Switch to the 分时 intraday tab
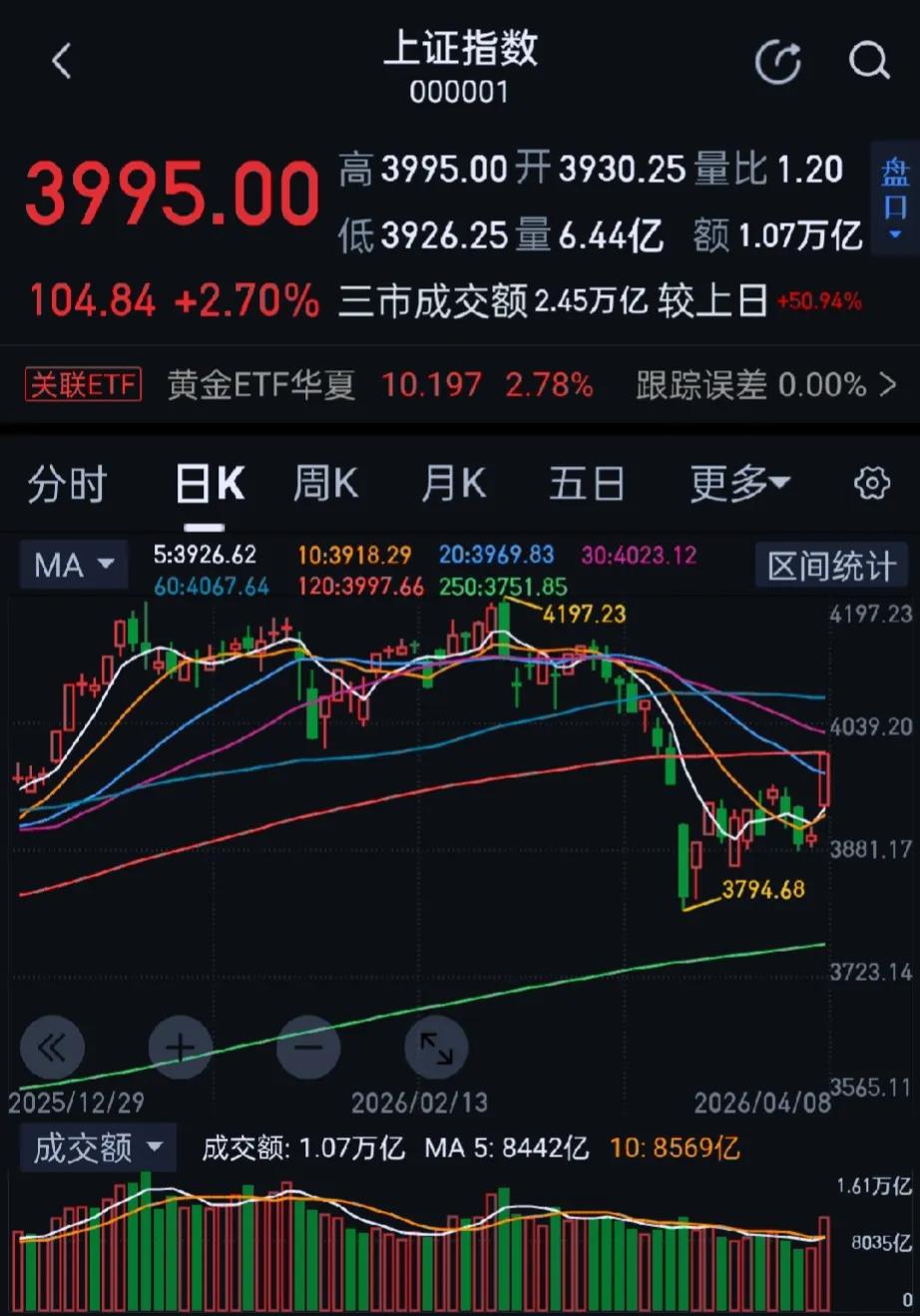Image resolution: width=920 pixels, height=1316 pixels. pyautogui.click(x=66, y=483)
